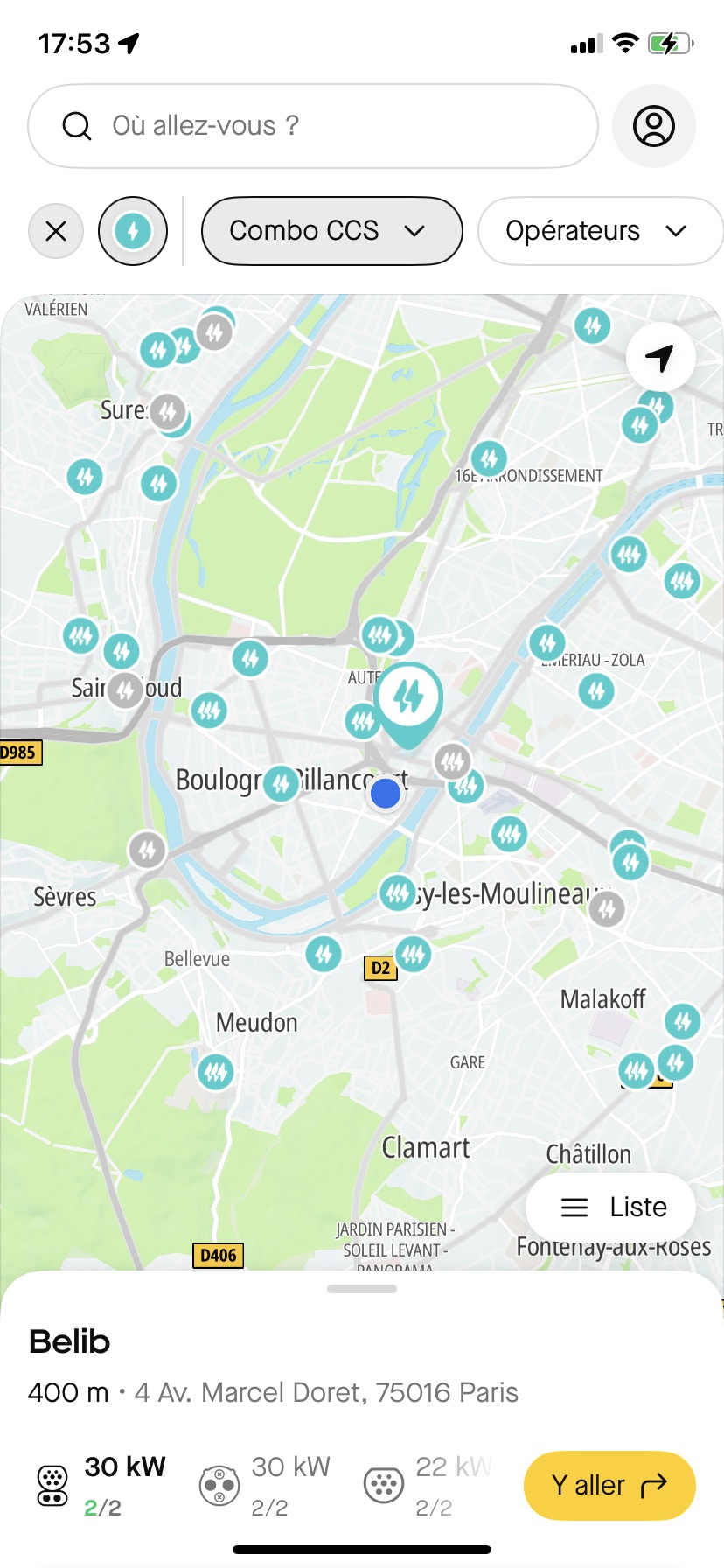Screen dimensions: 724x1568
Task: Select the charging station near Meudon
Action: tap(216, 1070)
